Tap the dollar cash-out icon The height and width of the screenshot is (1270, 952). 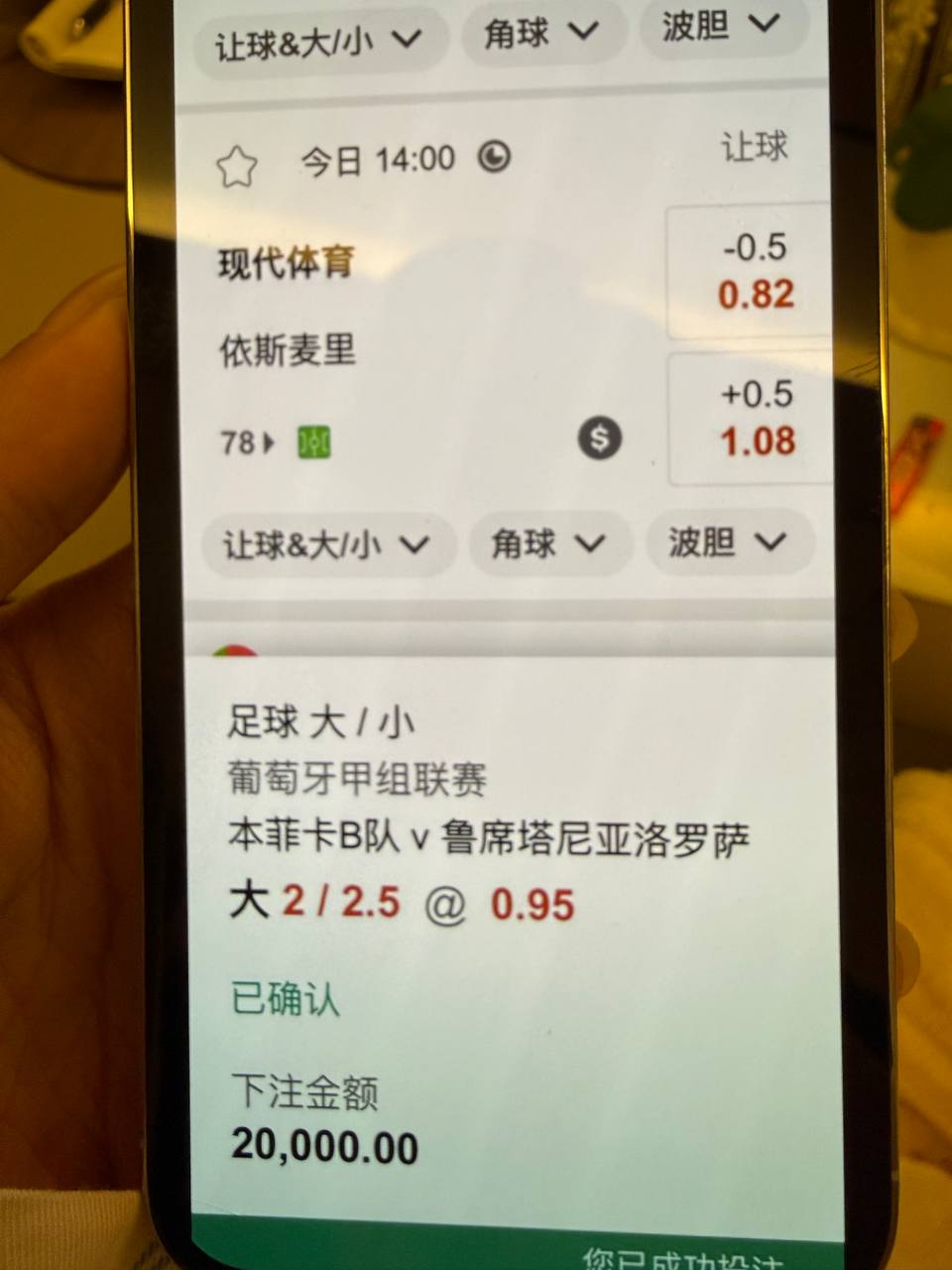pos(599,438)
